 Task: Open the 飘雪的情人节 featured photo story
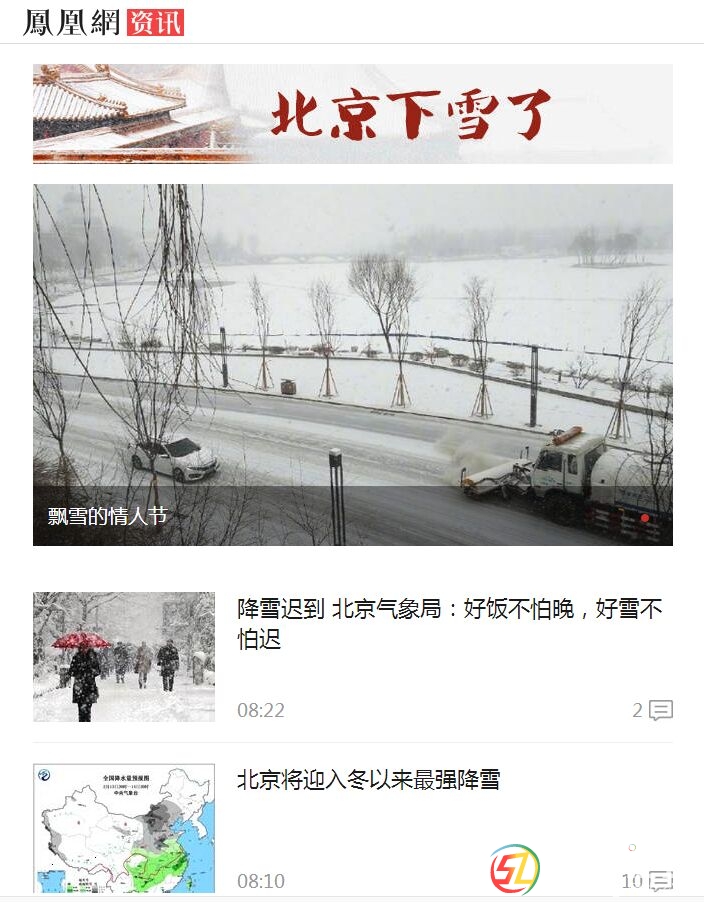pos(352,364)
